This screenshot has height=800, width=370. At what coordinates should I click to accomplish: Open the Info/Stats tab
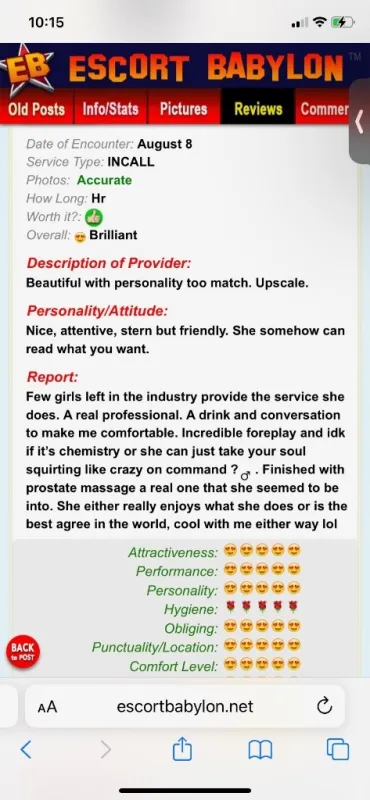pyautogui.click(x=110, y=109)
